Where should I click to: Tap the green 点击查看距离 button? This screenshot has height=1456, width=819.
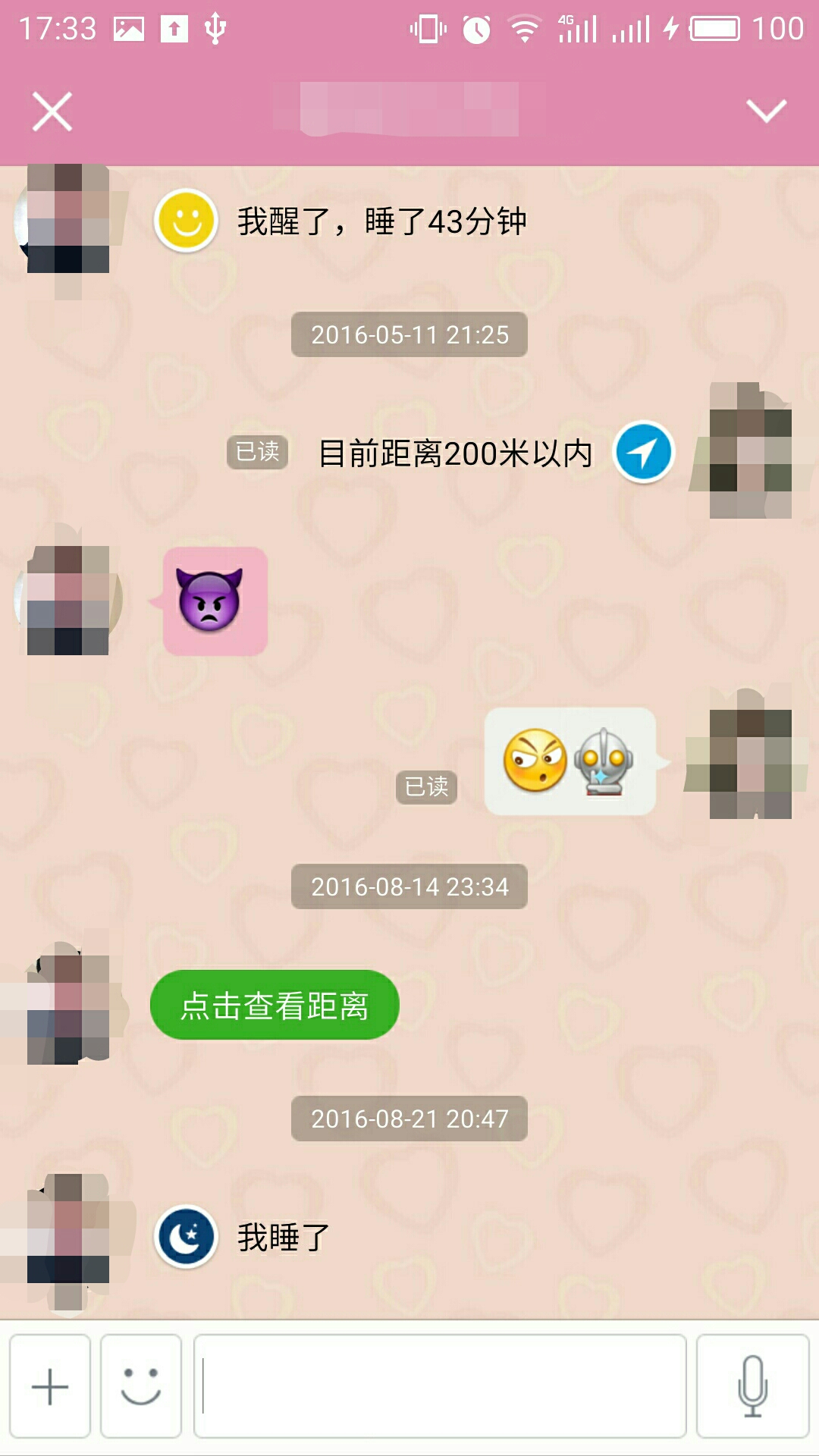[x=275, y=1006]
